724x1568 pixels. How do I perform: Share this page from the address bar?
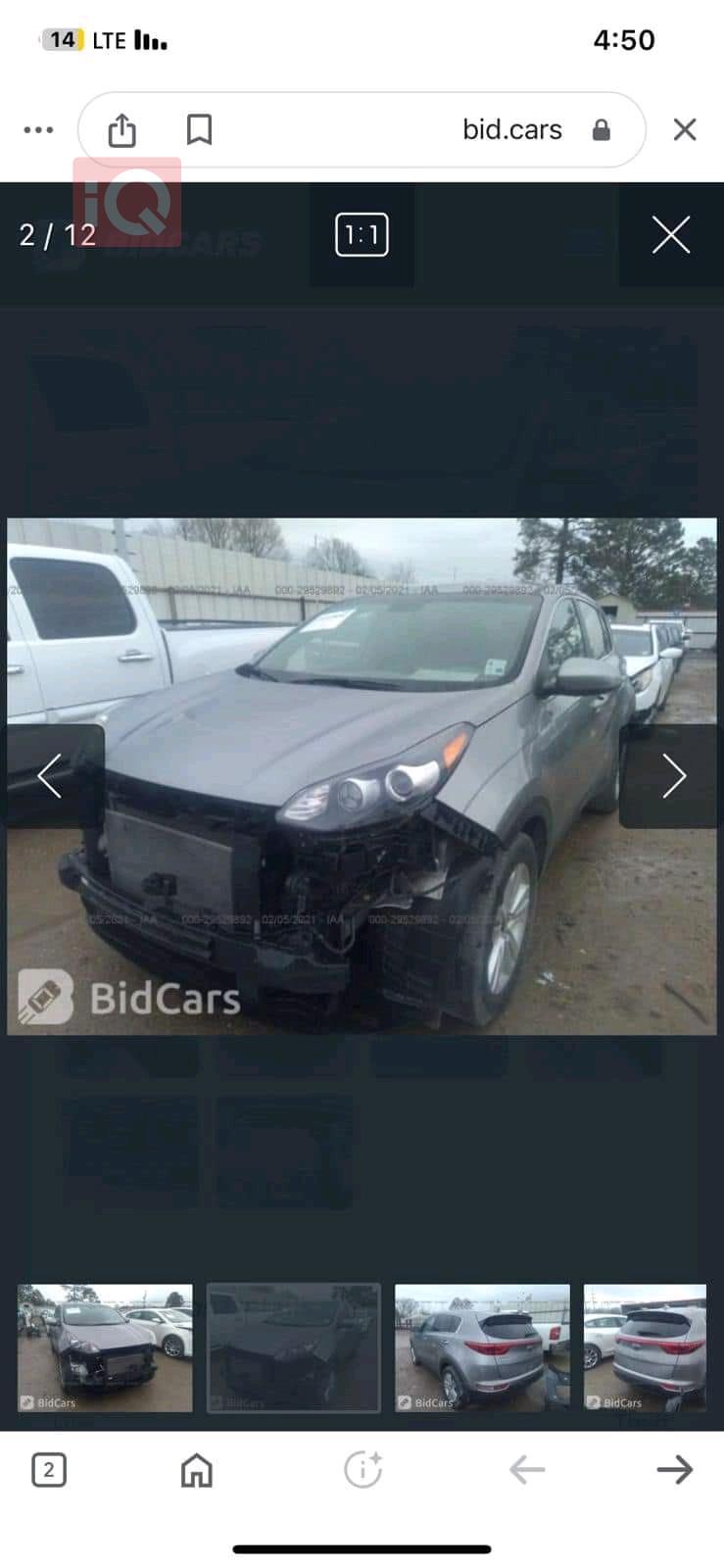coord(121,129)
